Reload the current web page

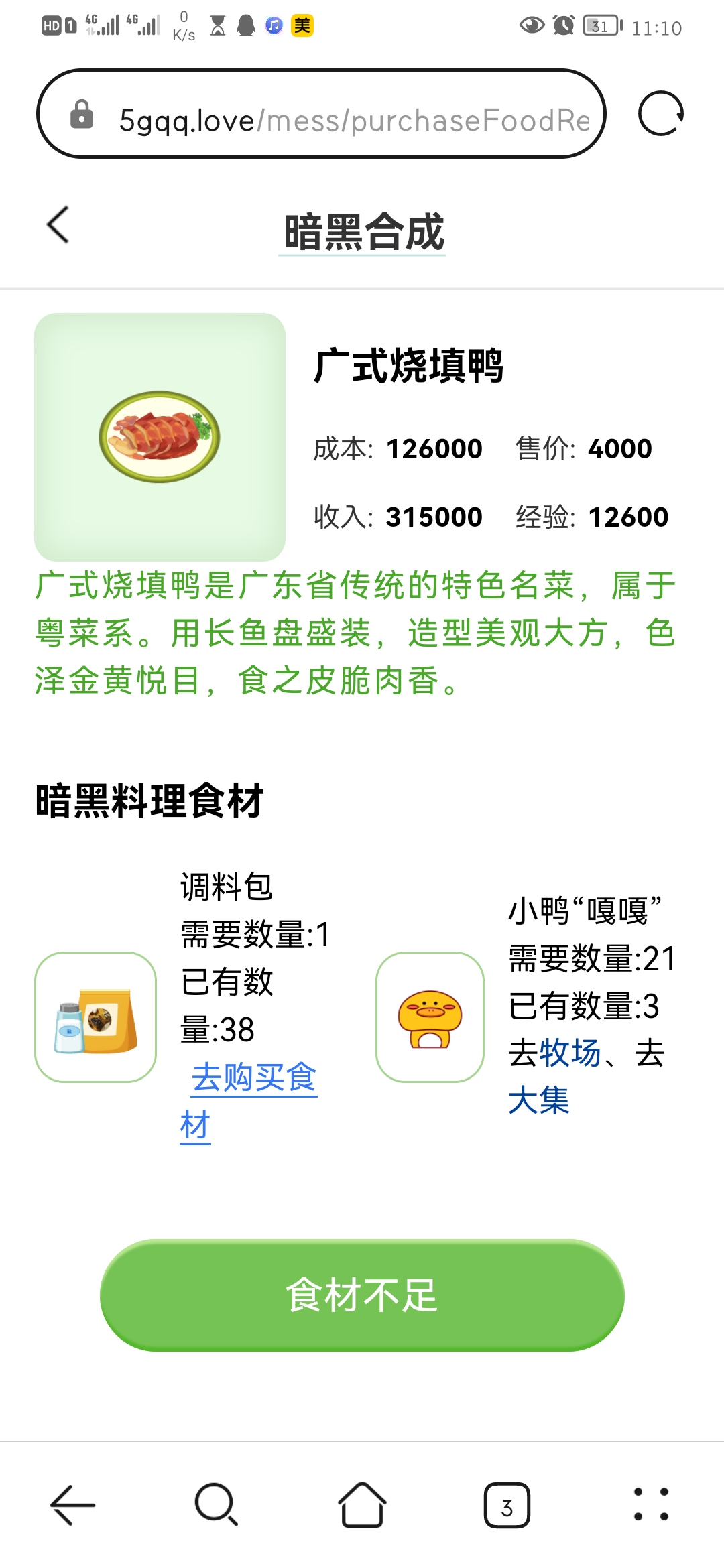click(660, 114)
